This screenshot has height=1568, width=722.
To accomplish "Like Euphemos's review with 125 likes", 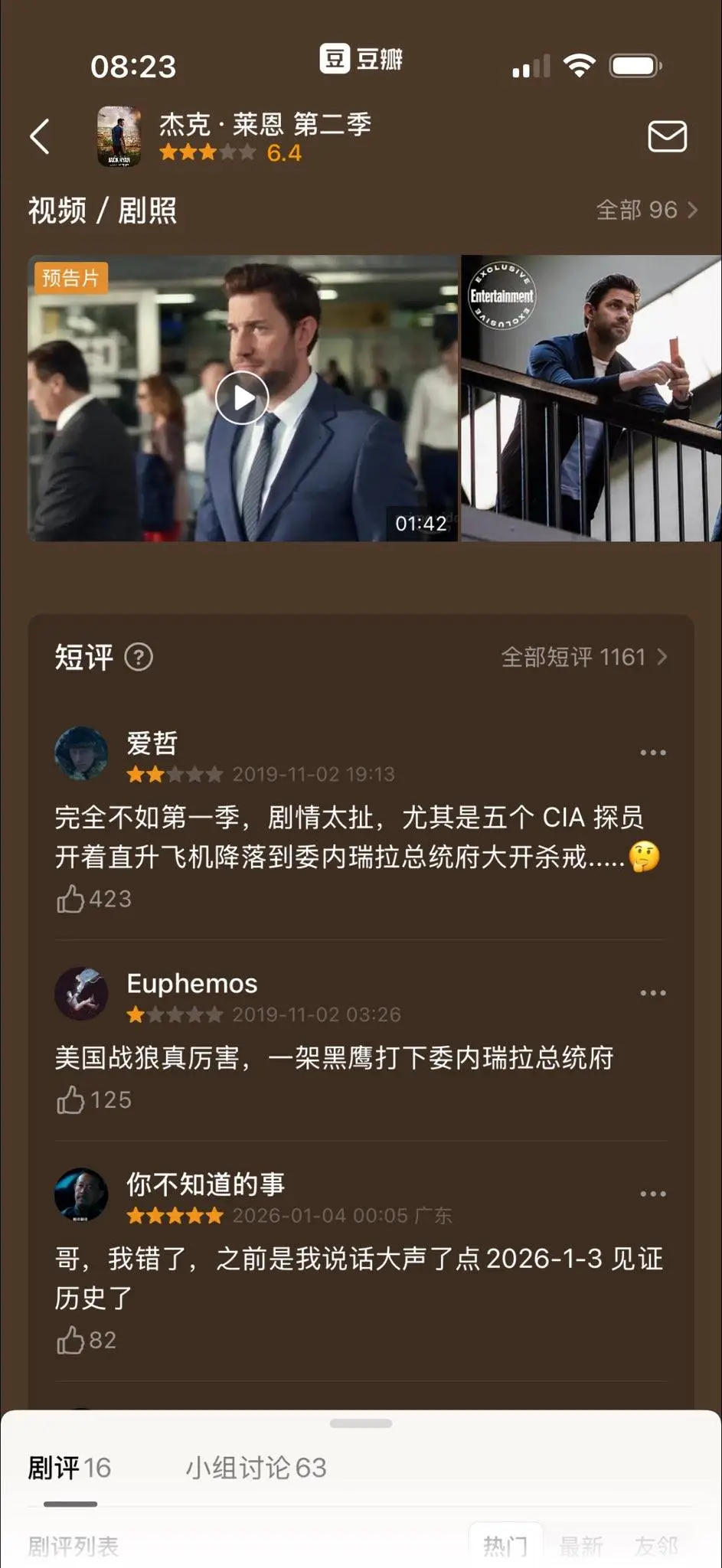I will click(71, 1100).
